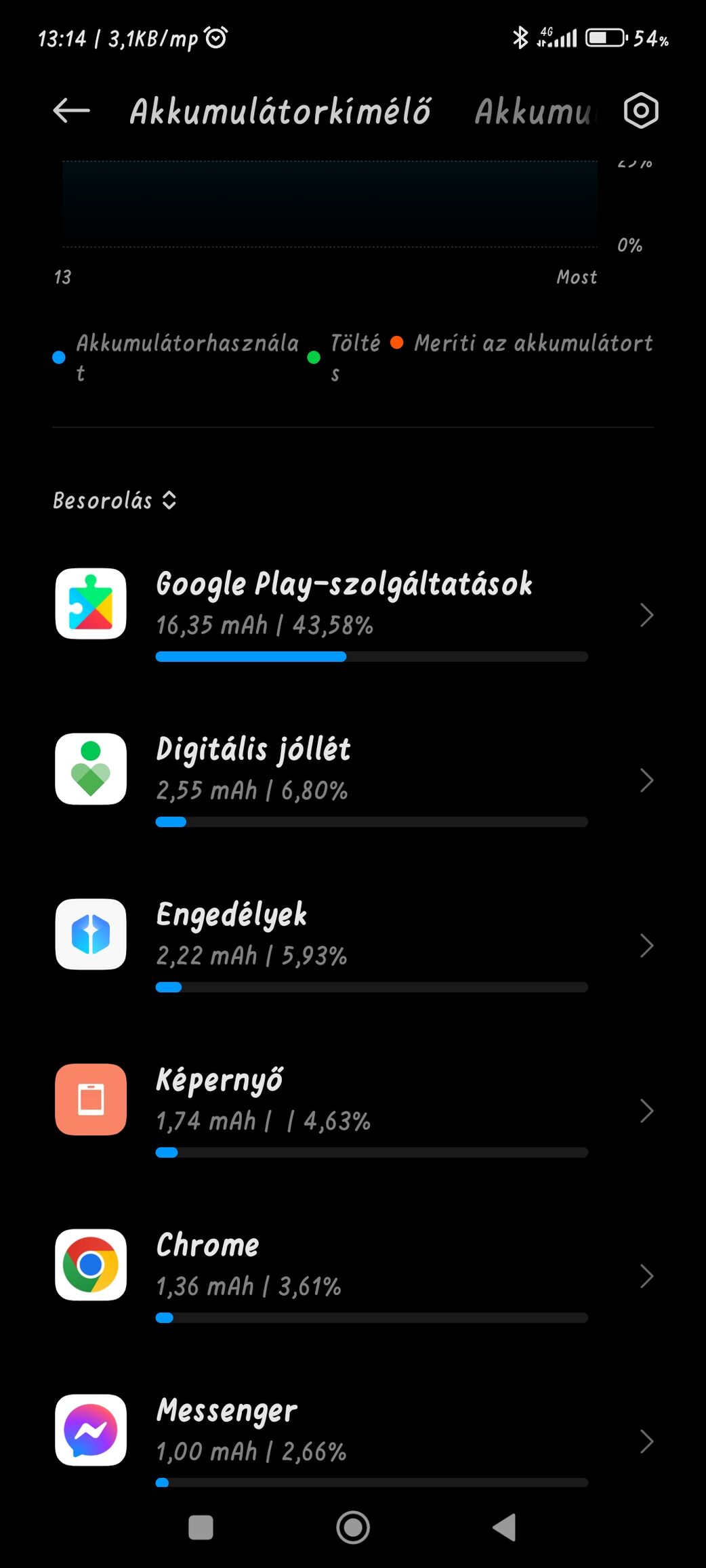Viewport: 706px width, 1568px height.
Task: View Engedélyek battery usage details
Action: [353, 946]
